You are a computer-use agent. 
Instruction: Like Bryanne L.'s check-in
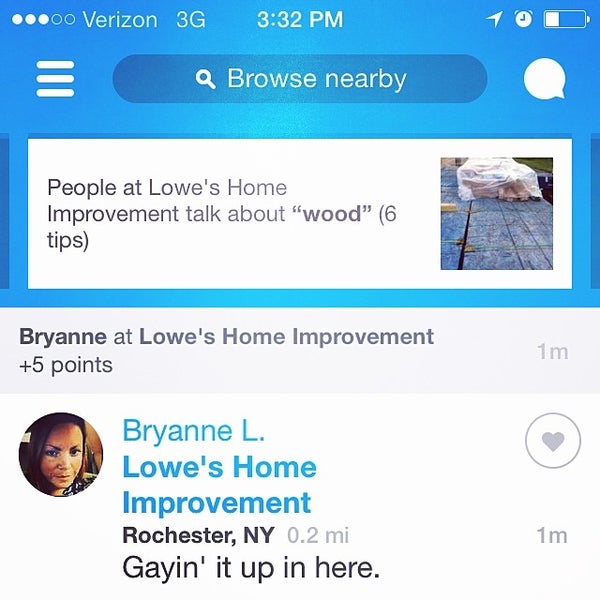(552, 440)
